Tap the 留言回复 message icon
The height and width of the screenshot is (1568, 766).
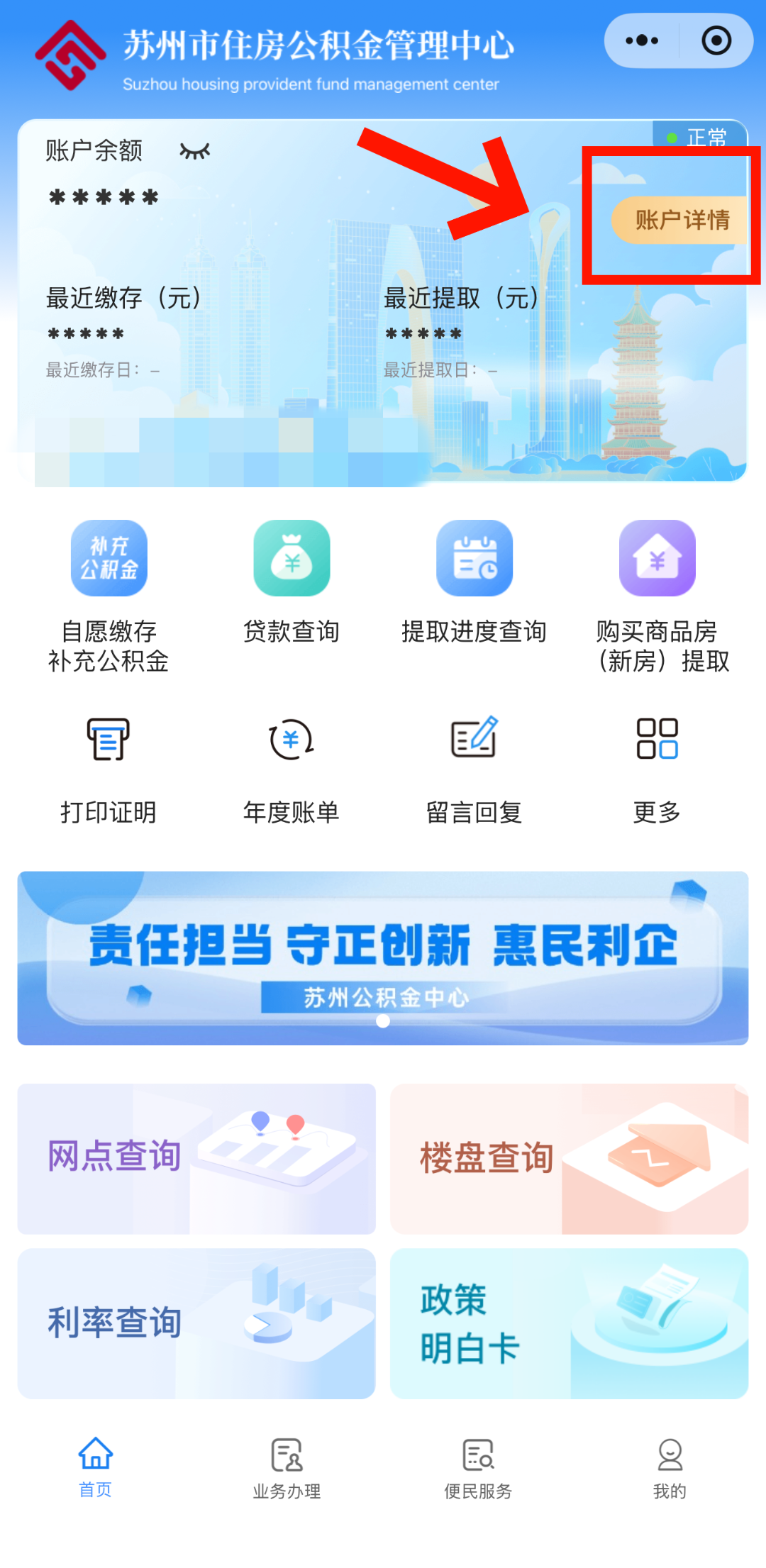[474, 740]
